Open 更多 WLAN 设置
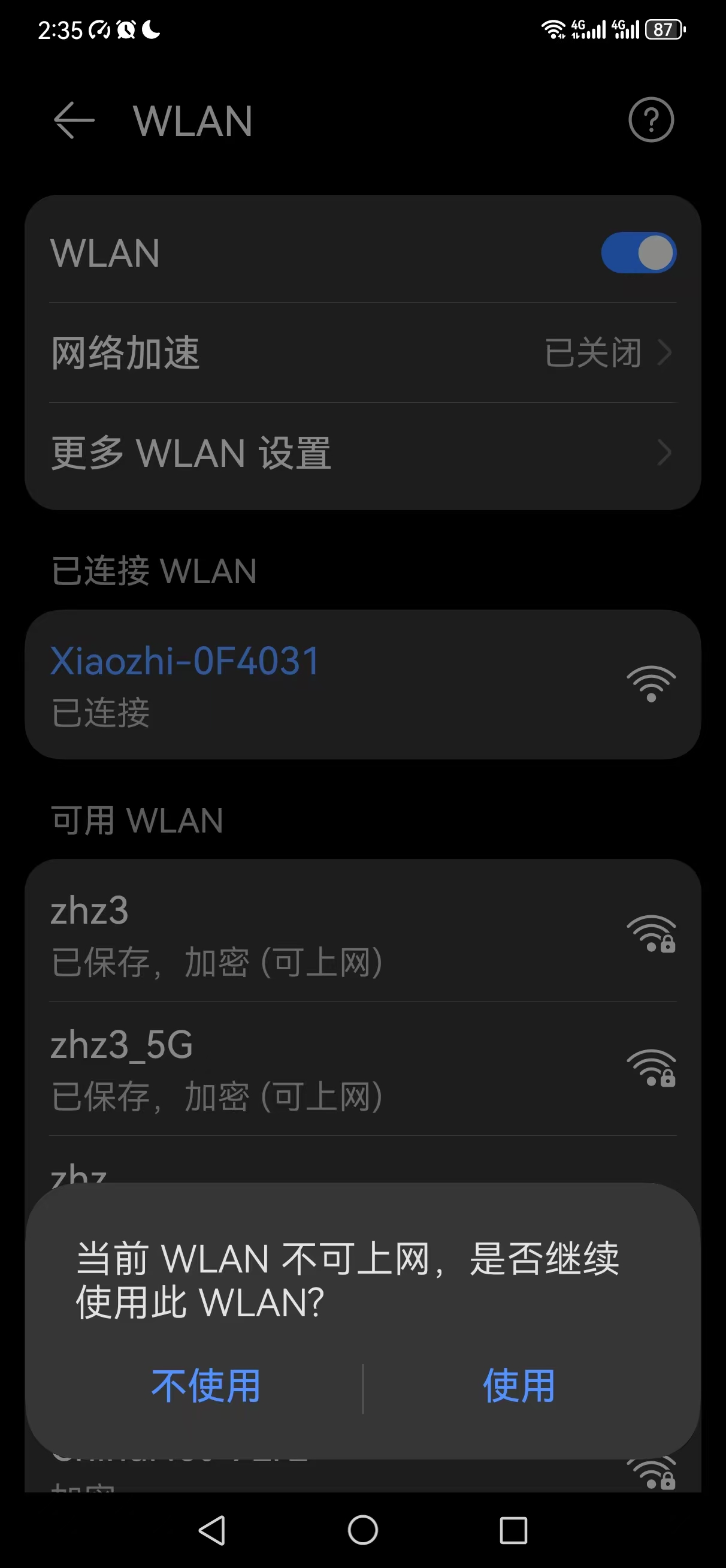Viewport: 726px width, 1568px height. click(362, 453)
